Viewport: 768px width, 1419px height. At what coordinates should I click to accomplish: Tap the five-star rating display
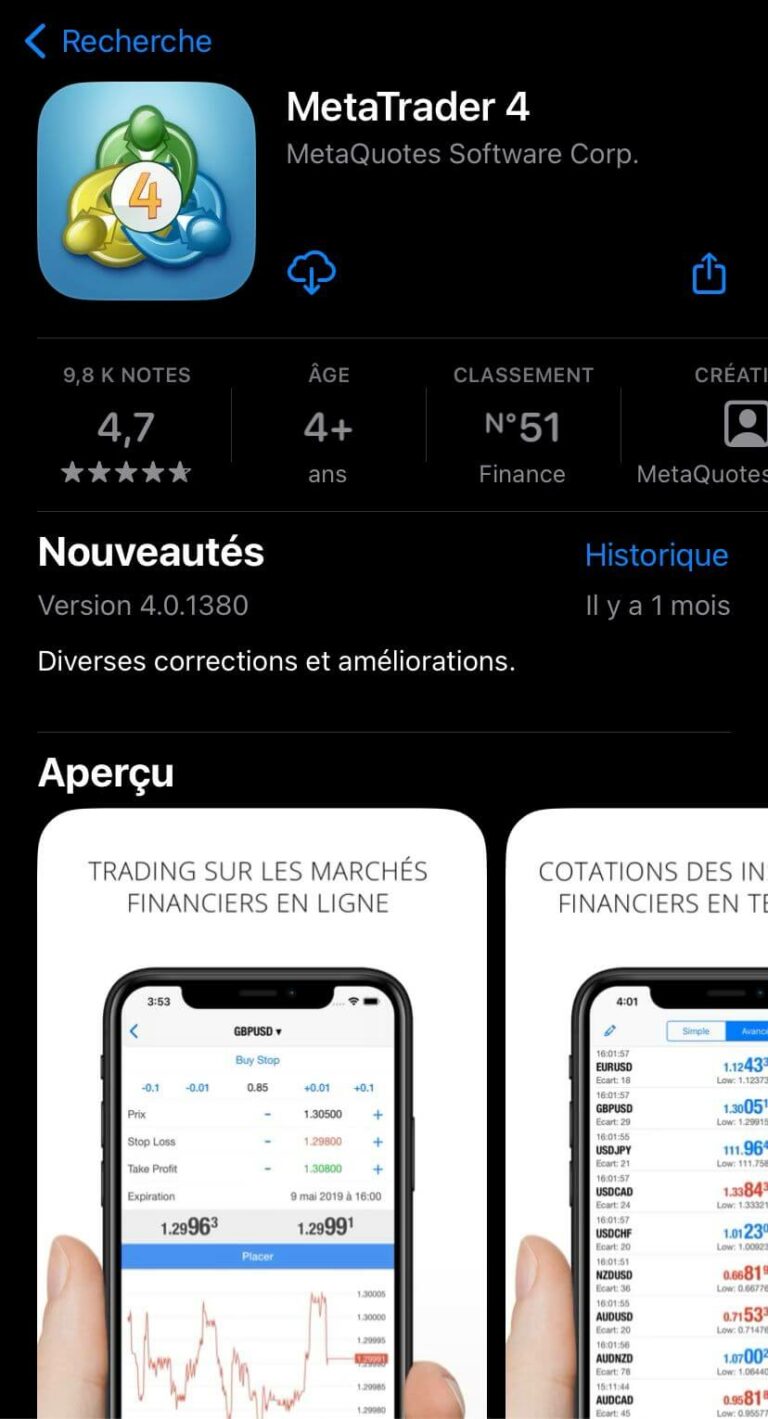point(127,473)
